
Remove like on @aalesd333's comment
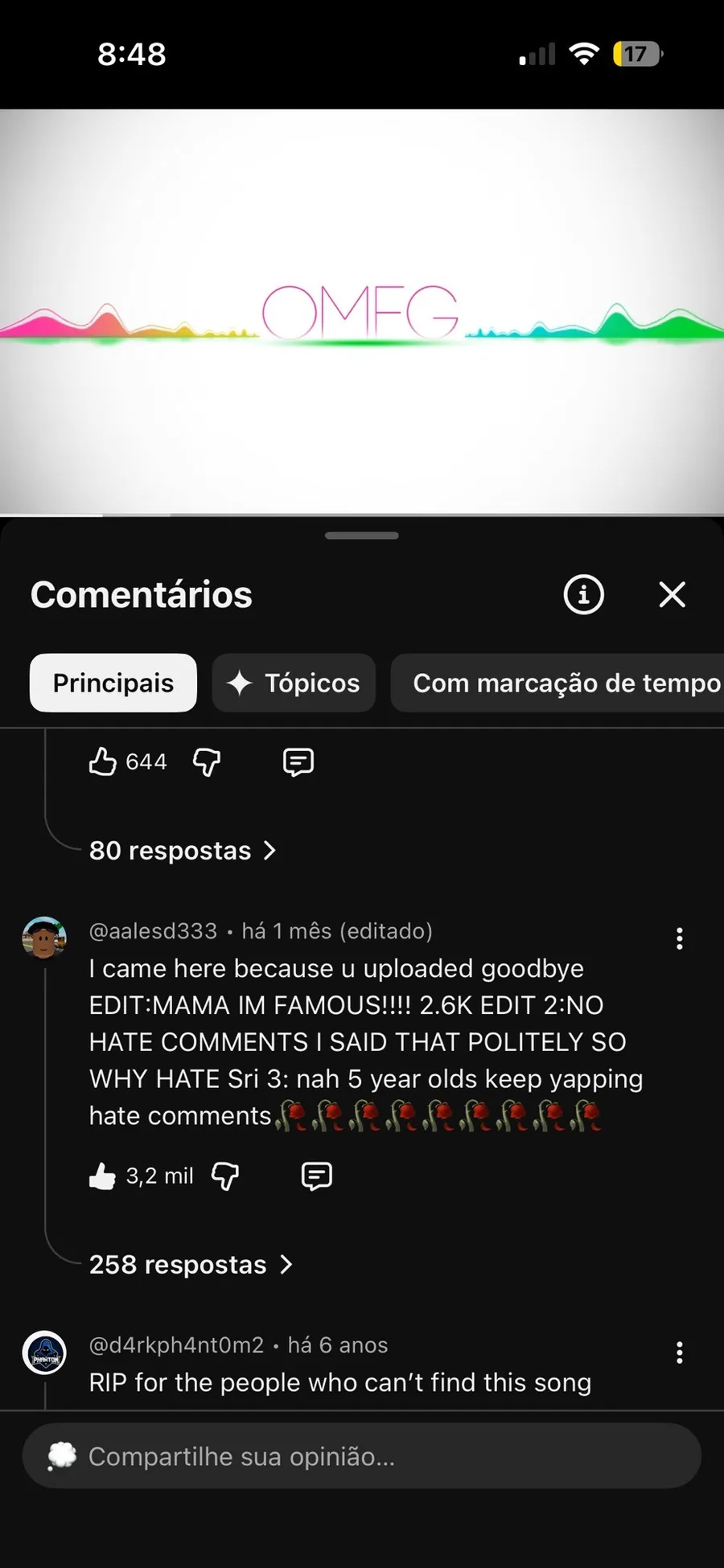click(103, 1176)
